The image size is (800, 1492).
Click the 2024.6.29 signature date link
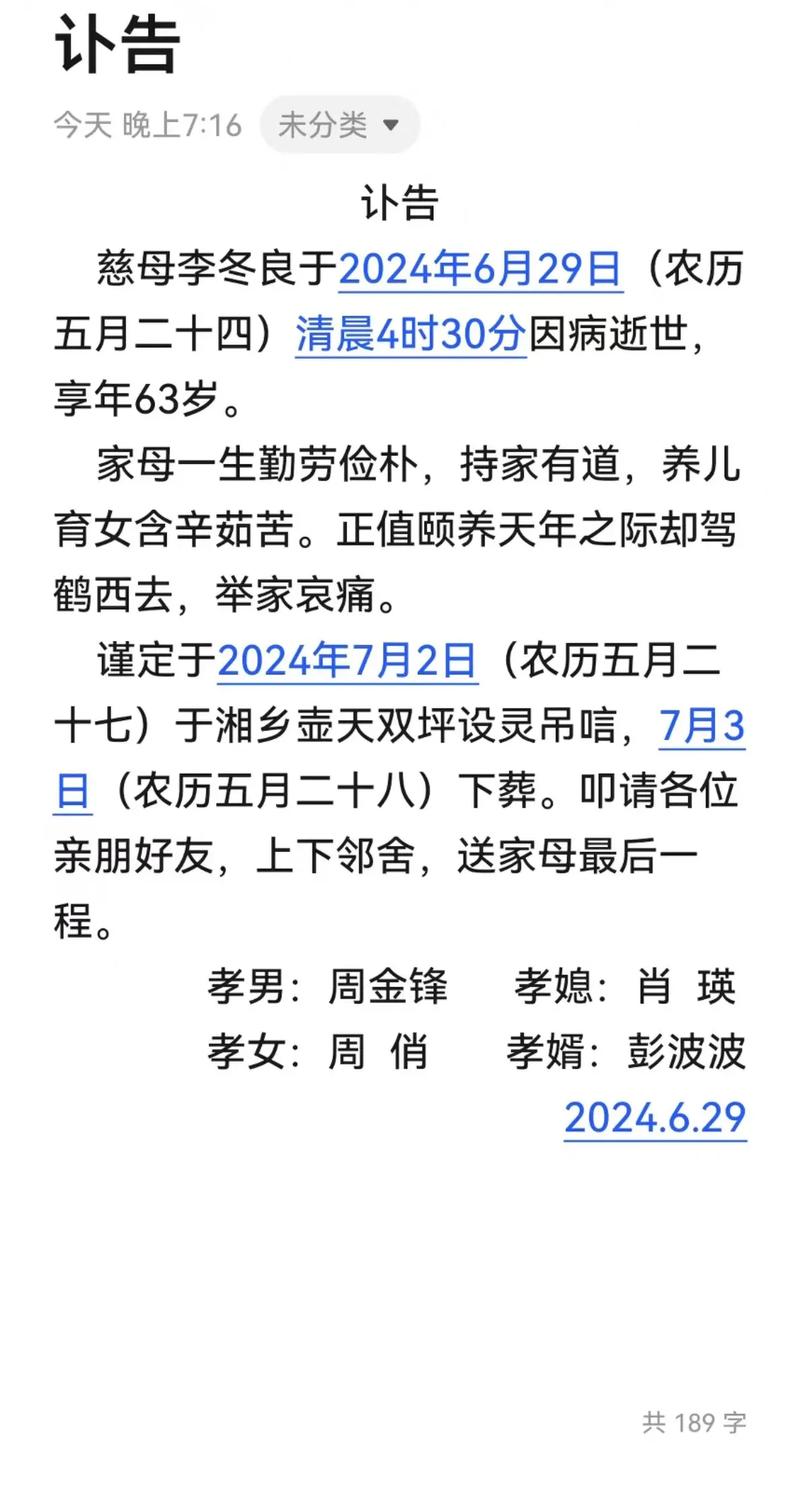(655, 1117)
